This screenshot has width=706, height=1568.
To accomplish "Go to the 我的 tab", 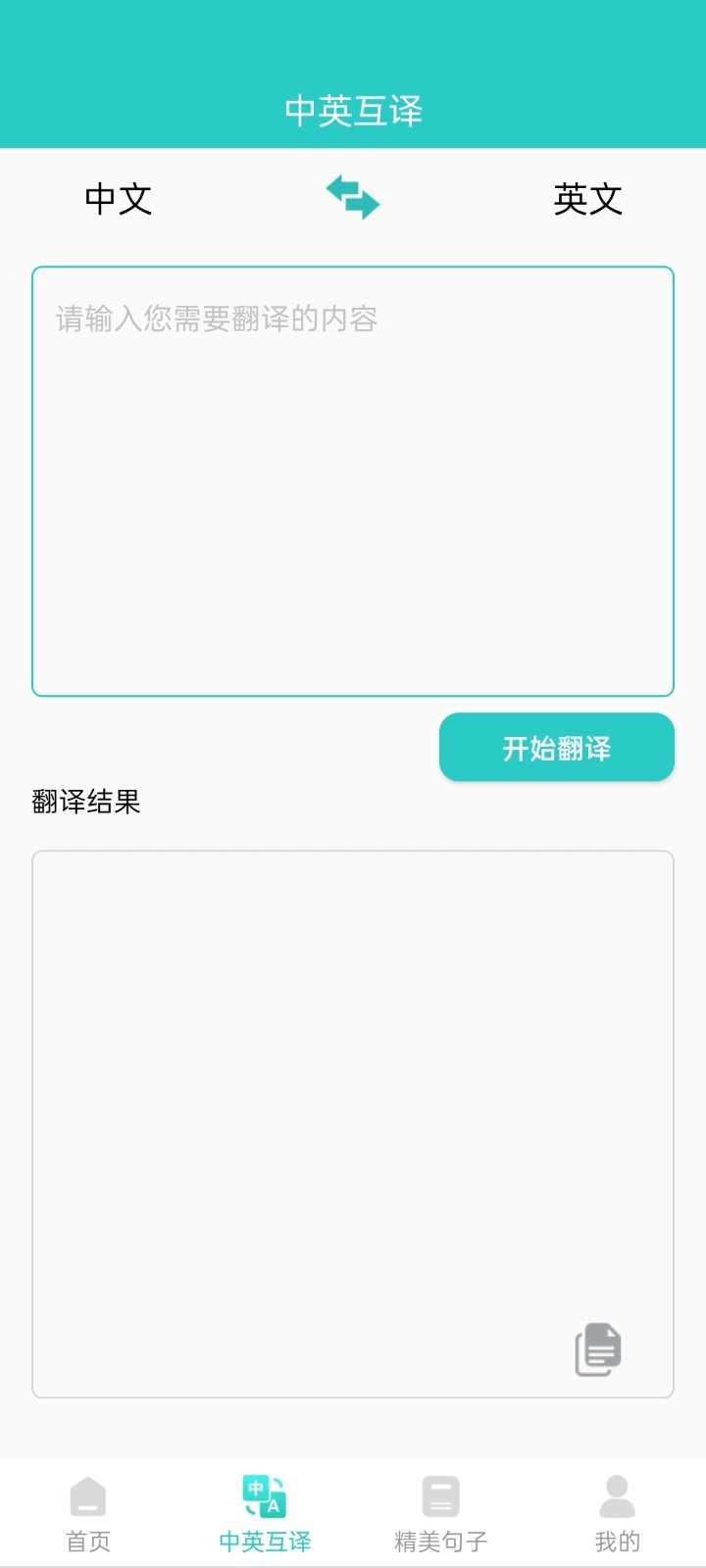I will [617, 1514].
